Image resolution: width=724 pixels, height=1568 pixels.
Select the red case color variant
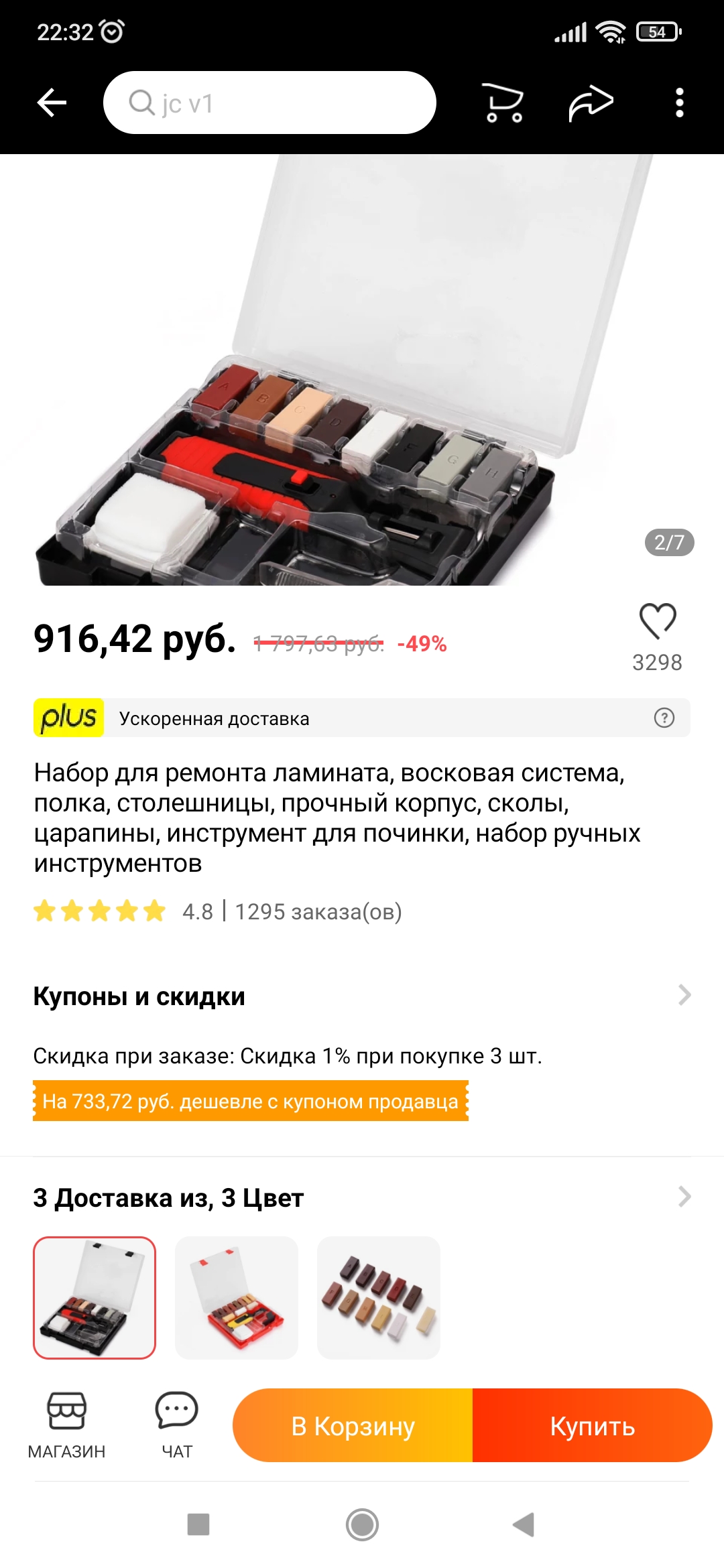pyautogui.click(x=237, y=1298)
